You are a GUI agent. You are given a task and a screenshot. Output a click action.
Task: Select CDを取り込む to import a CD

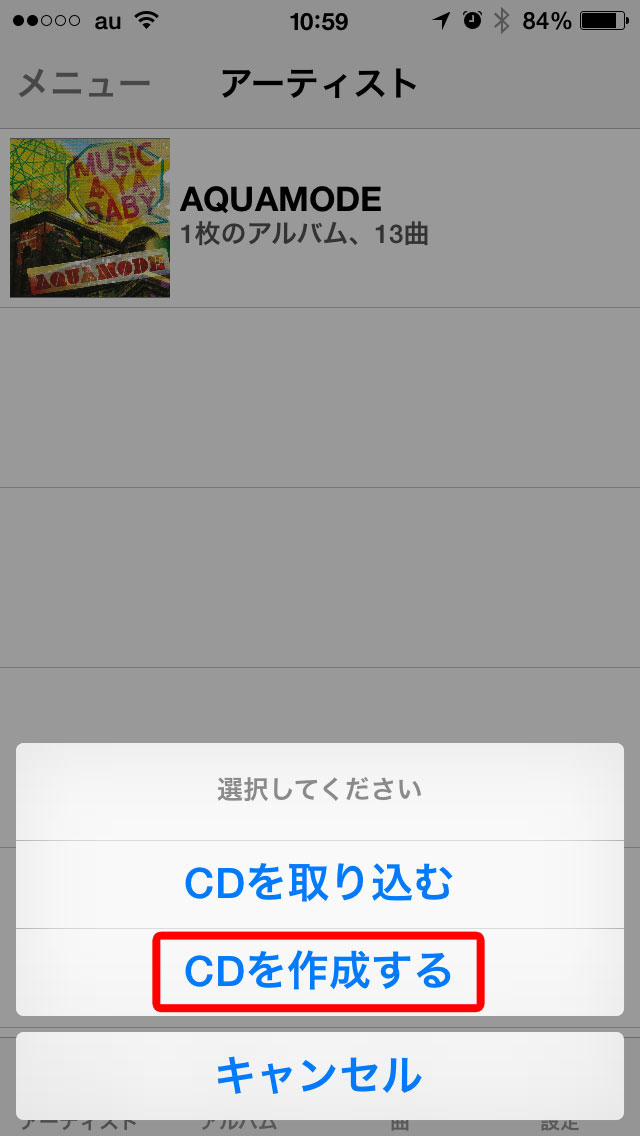point(320,884)
